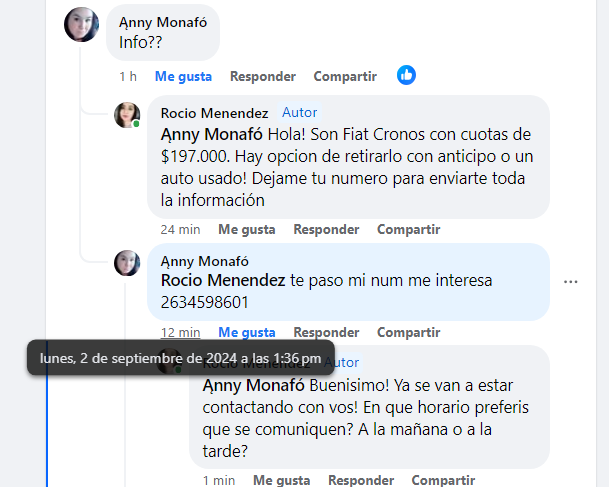The height and width of the screenshot is (487, 609).
Task: Open the like reaction icon on "Info??" comment
Action: (406, 75)
